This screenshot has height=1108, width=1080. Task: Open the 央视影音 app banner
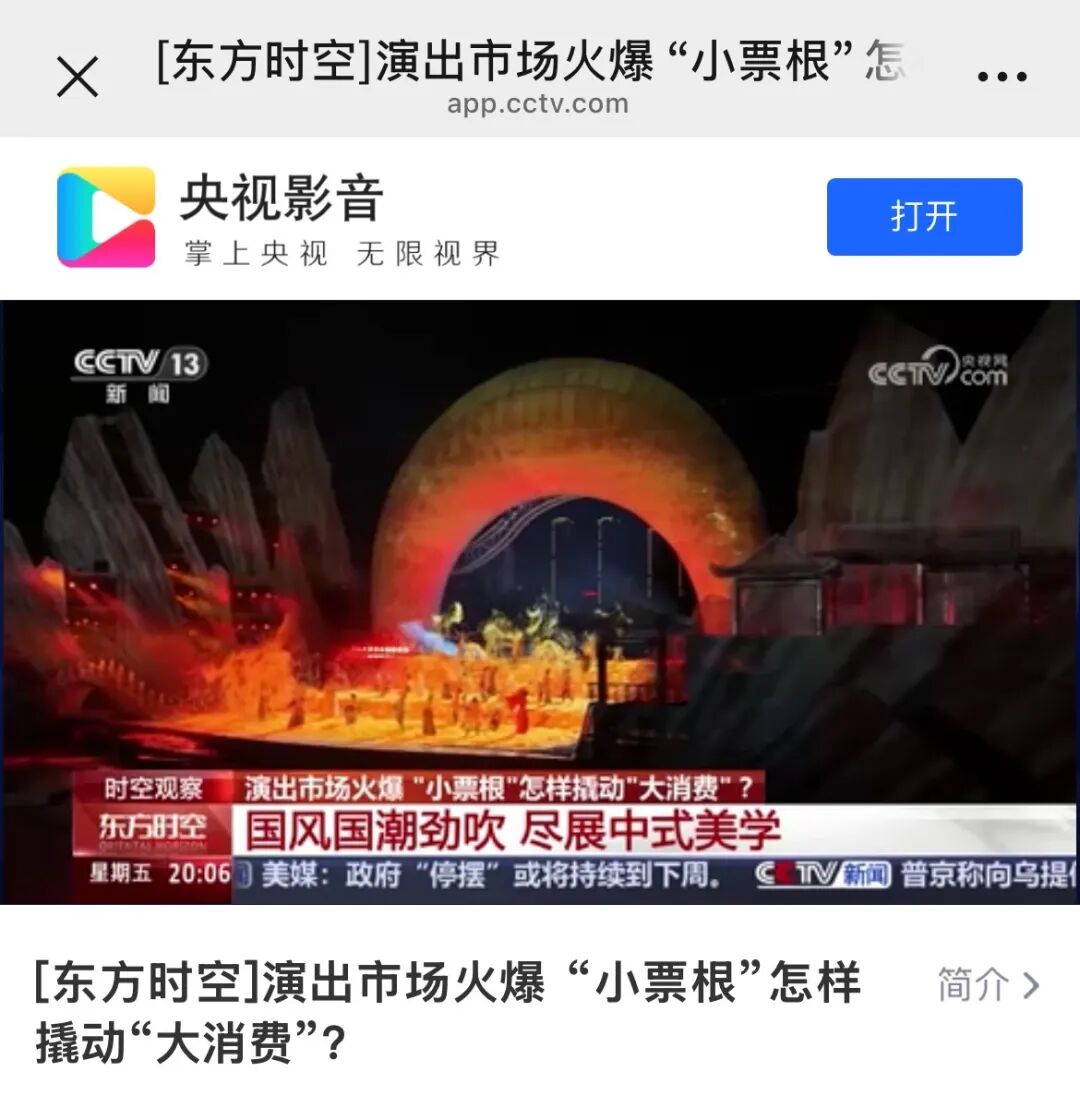tap(280, 217)
